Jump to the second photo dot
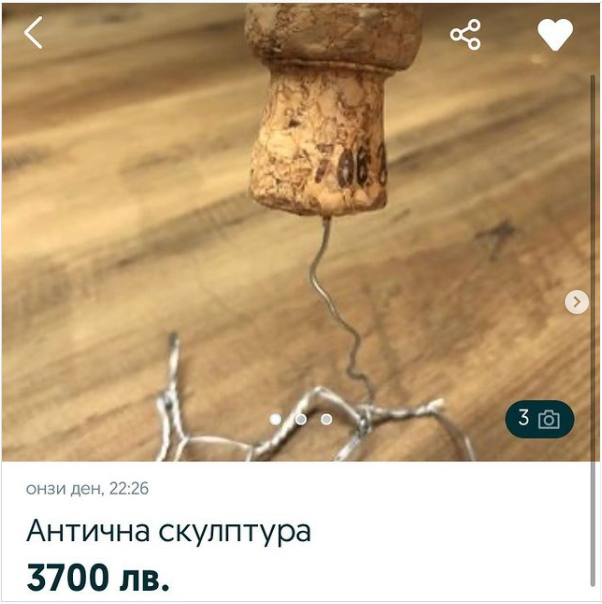This screenshot has height=604, width=602. tap(301, 419)
